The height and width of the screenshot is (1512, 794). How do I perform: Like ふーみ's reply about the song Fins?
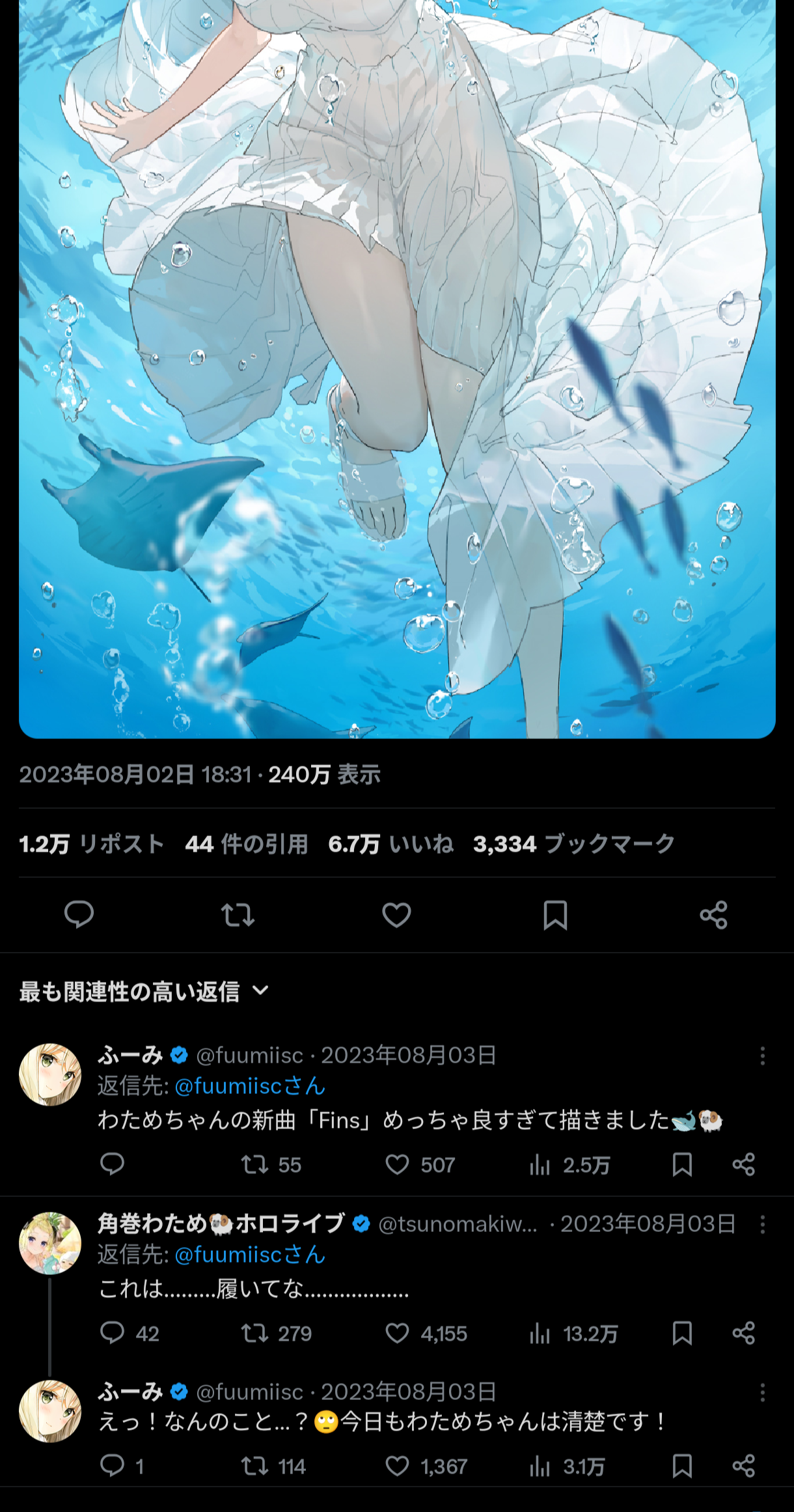pos(420,1164)
